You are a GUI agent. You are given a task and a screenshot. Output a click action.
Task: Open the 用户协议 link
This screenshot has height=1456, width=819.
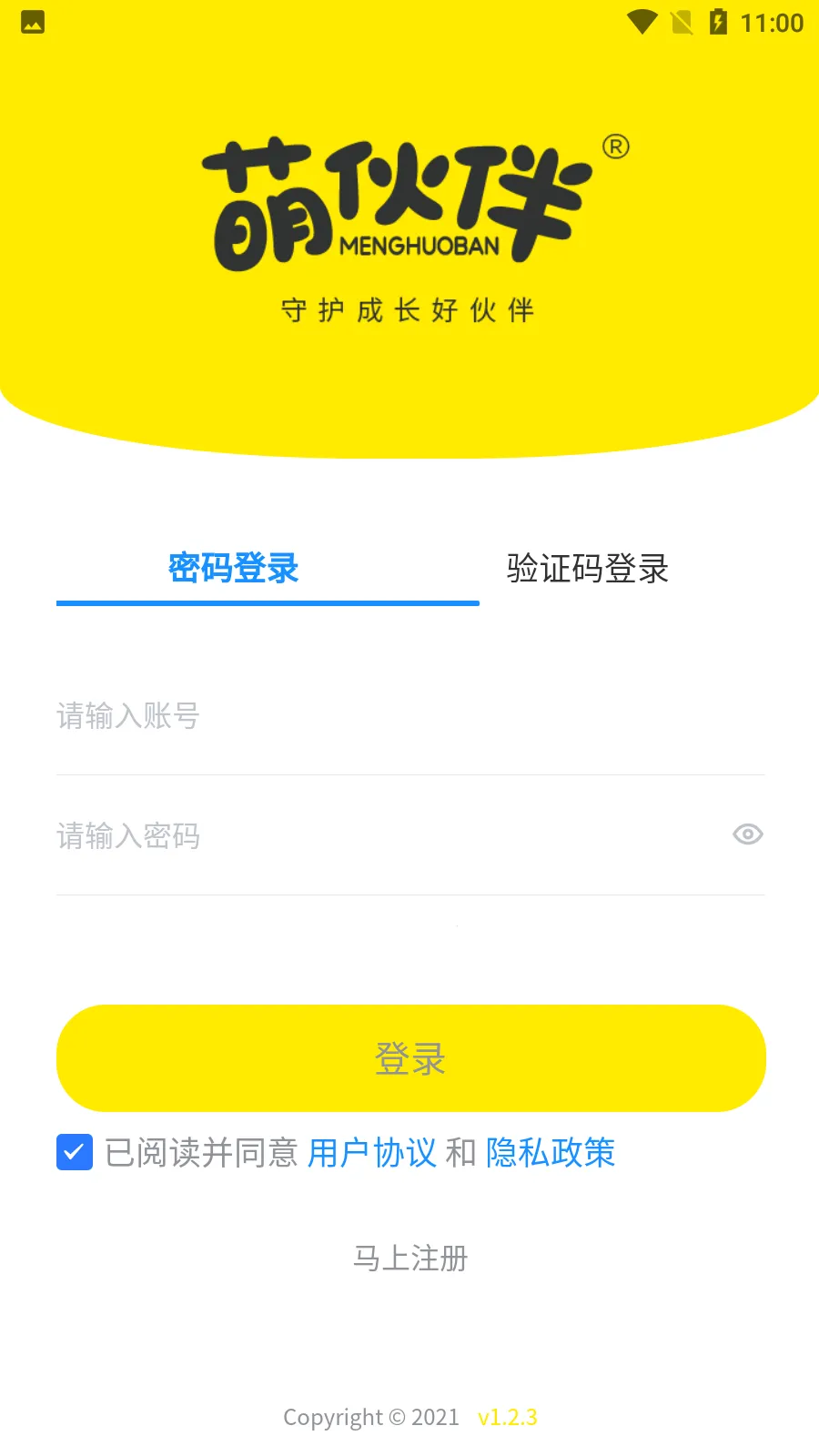tap(371, 1153)
